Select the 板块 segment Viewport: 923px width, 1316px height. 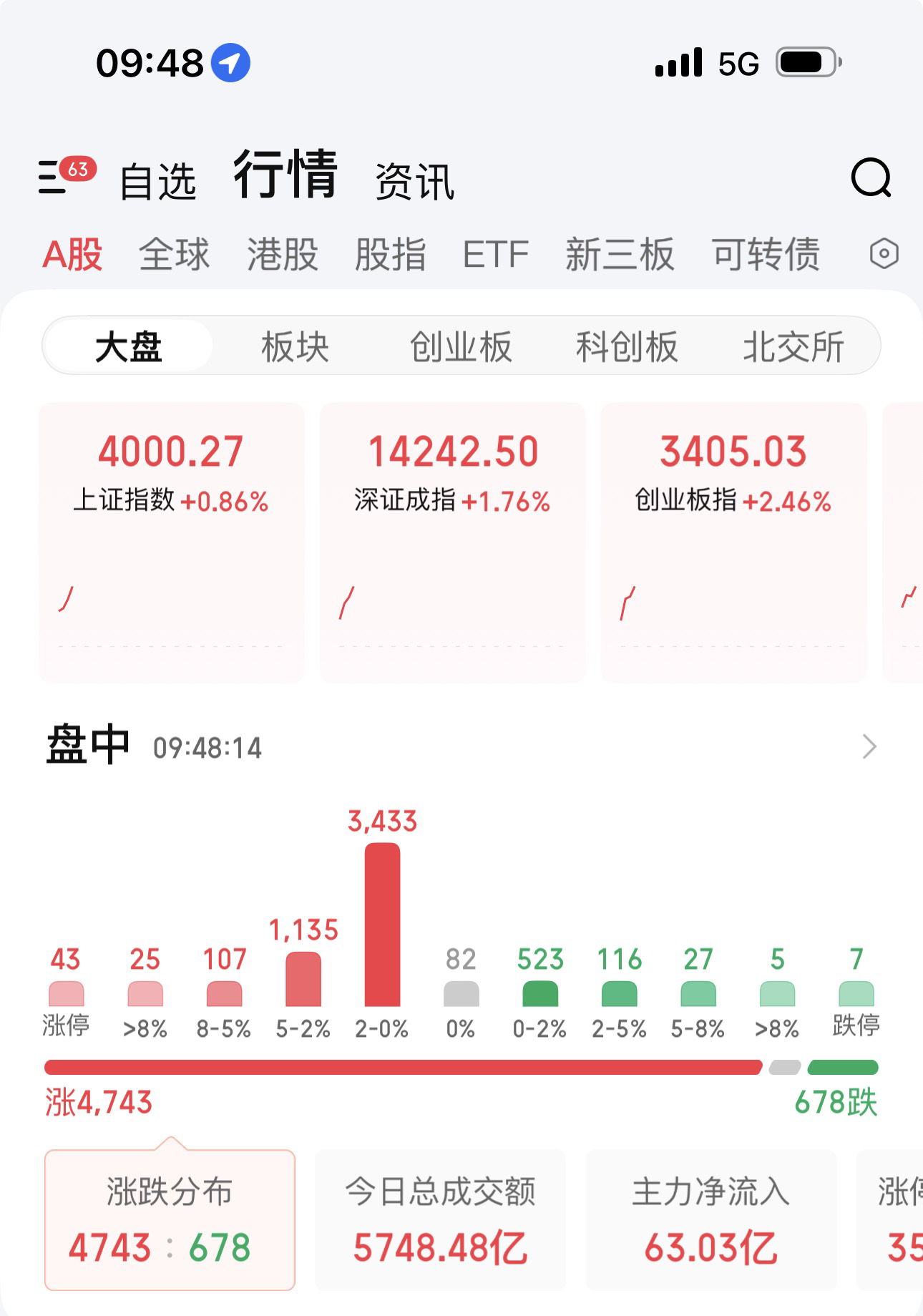pyautogui.click(x=295, y=347)
